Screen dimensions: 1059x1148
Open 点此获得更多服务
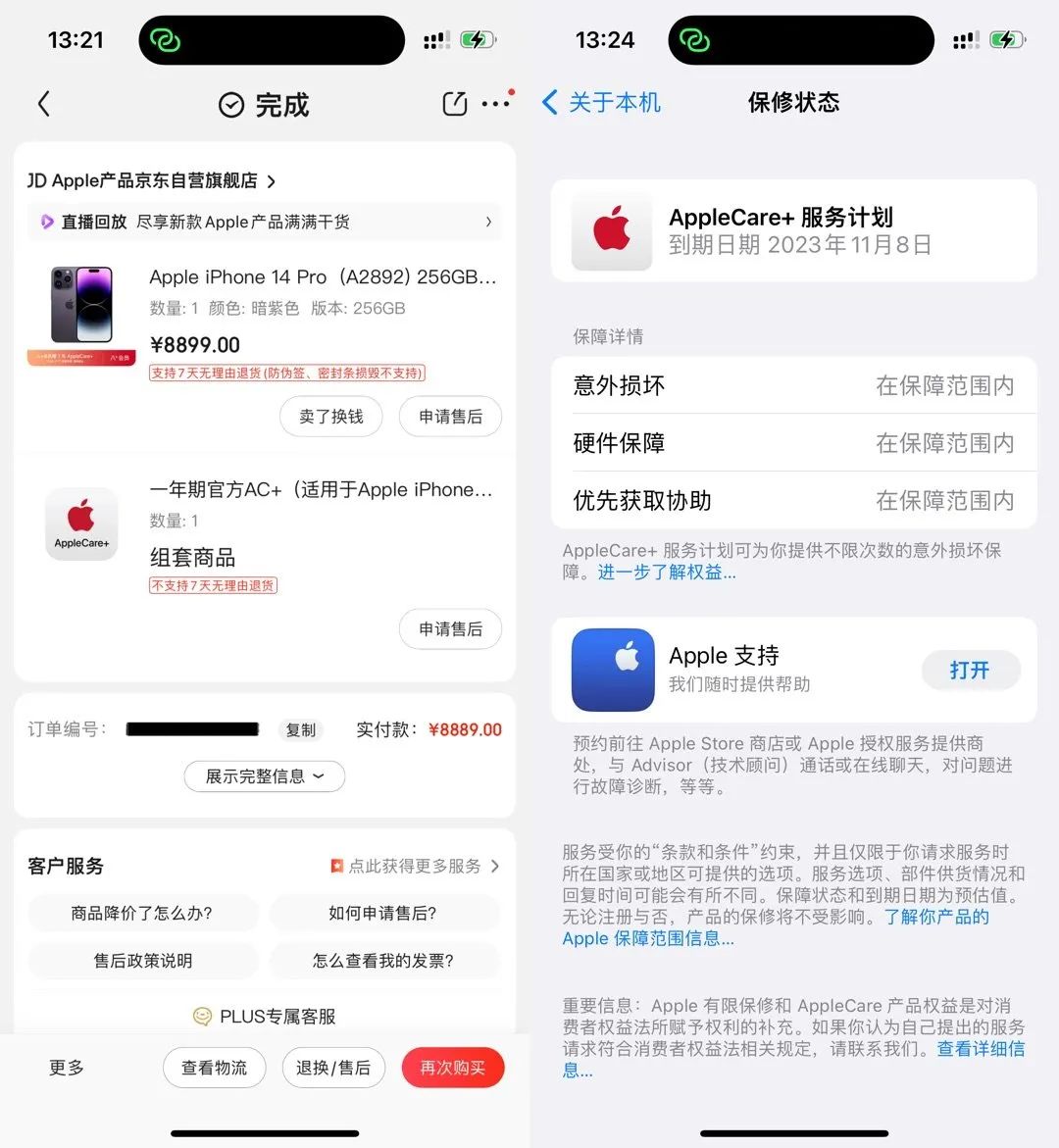tap(416, 866)
